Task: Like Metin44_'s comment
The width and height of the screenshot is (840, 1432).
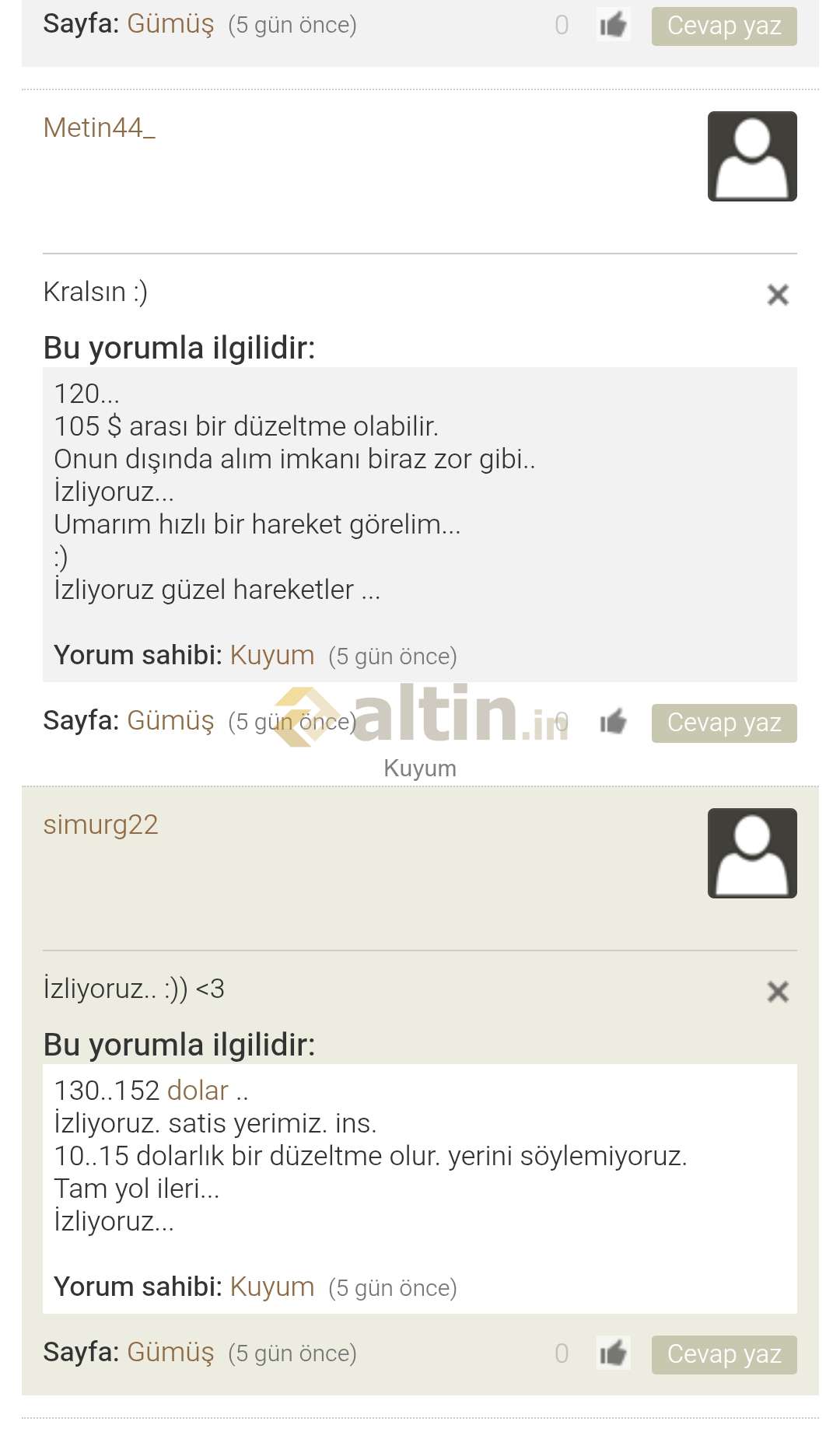Action: coord(613,722)
